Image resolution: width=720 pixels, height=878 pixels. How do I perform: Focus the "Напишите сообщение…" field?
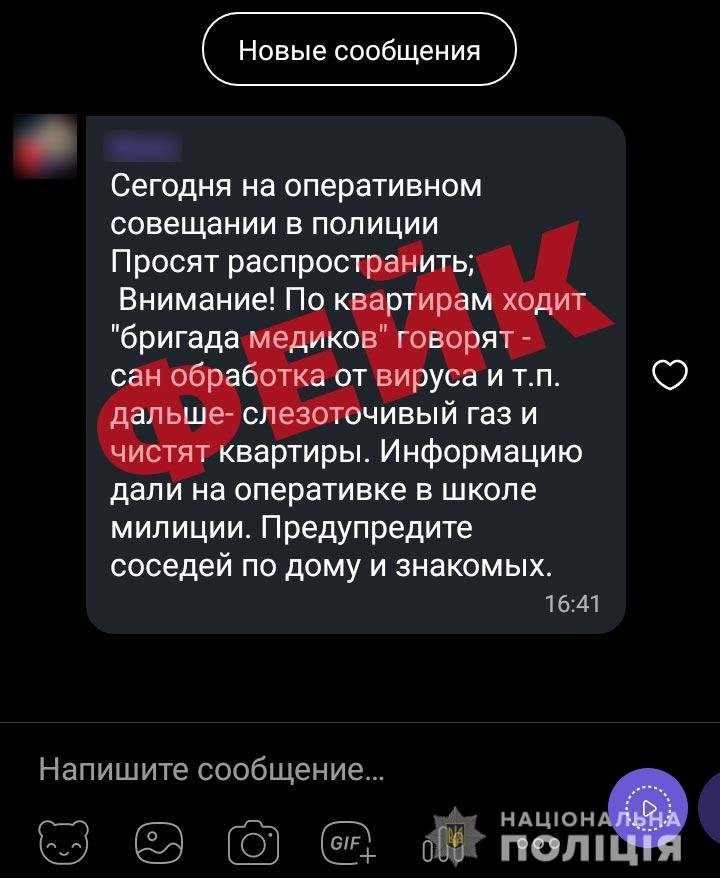[x=300, y=769]
